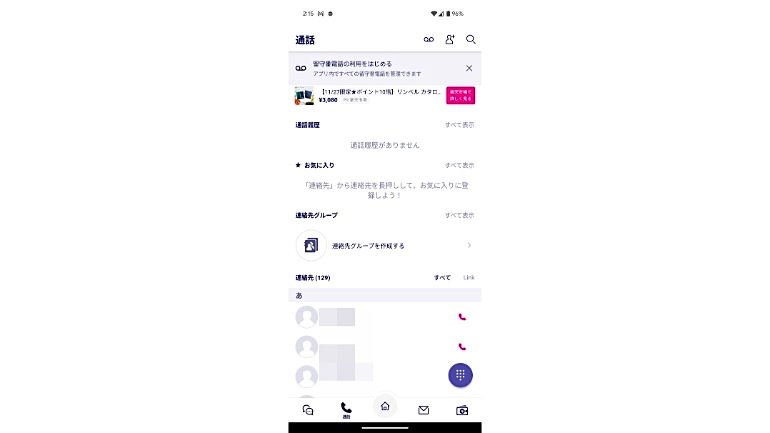Open search in the 通話 screen
The width and height of the screenshot is (770, 433).
click(471, 40)
